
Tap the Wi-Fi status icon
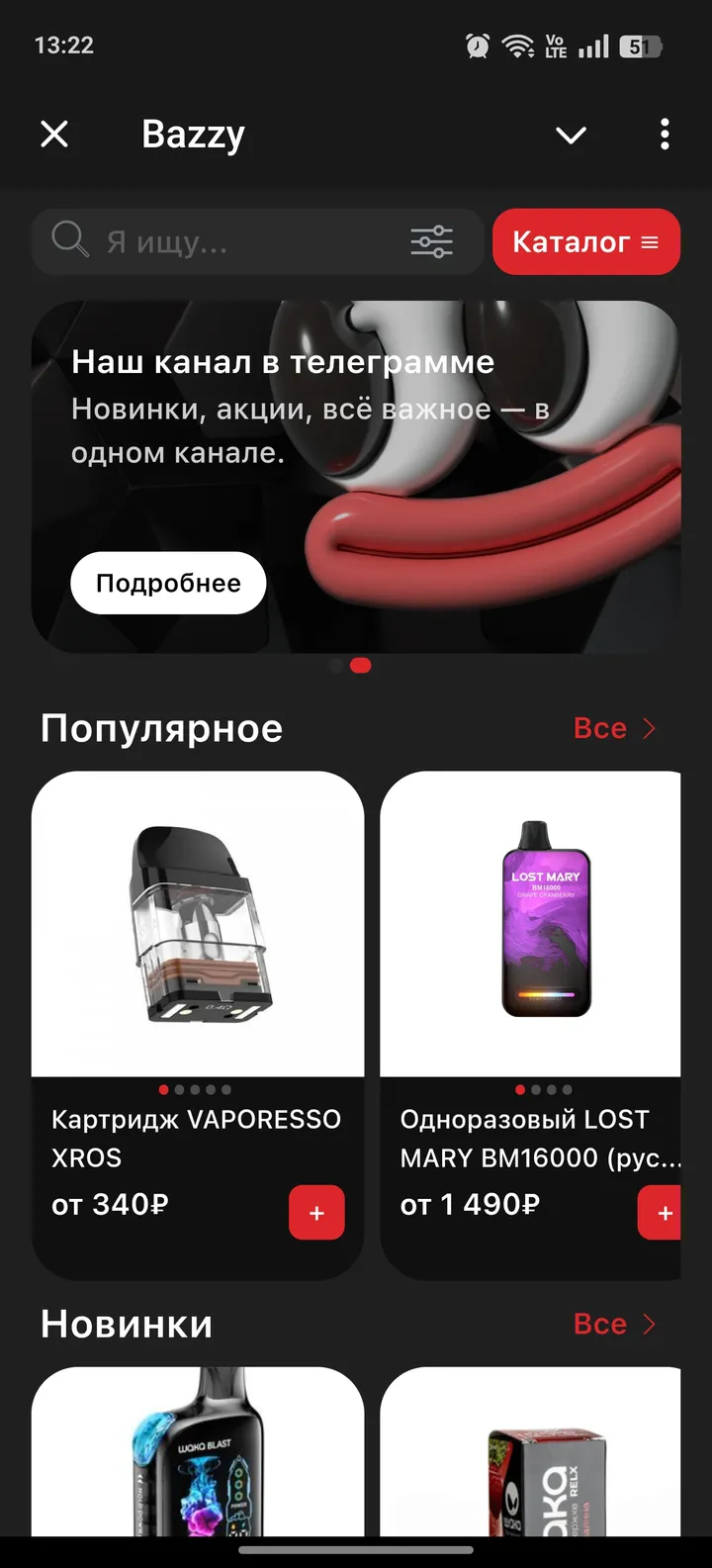click(x=516, y=45)
